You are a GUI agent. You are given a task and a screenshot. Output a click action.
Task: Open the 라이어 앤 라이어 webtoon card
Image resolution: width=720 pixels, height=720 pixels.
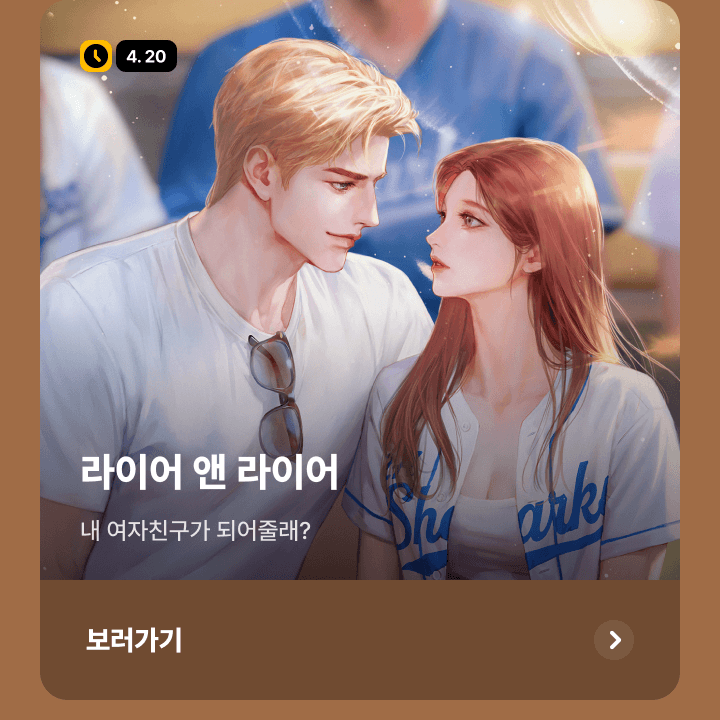point(360,300)
